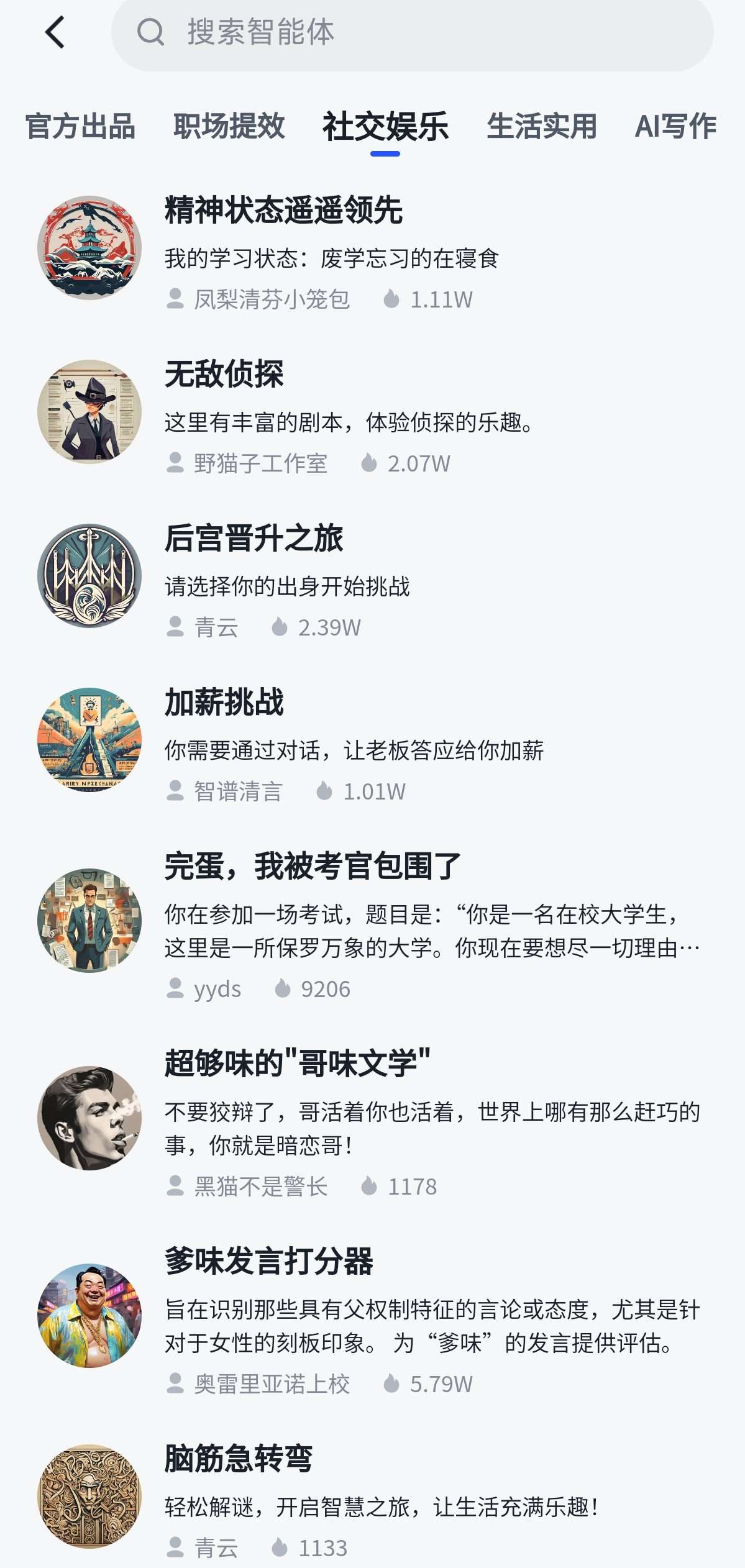Open the 精神状态遥遥领先 agent
745x1568 pixels.
(x=283, y=210)
